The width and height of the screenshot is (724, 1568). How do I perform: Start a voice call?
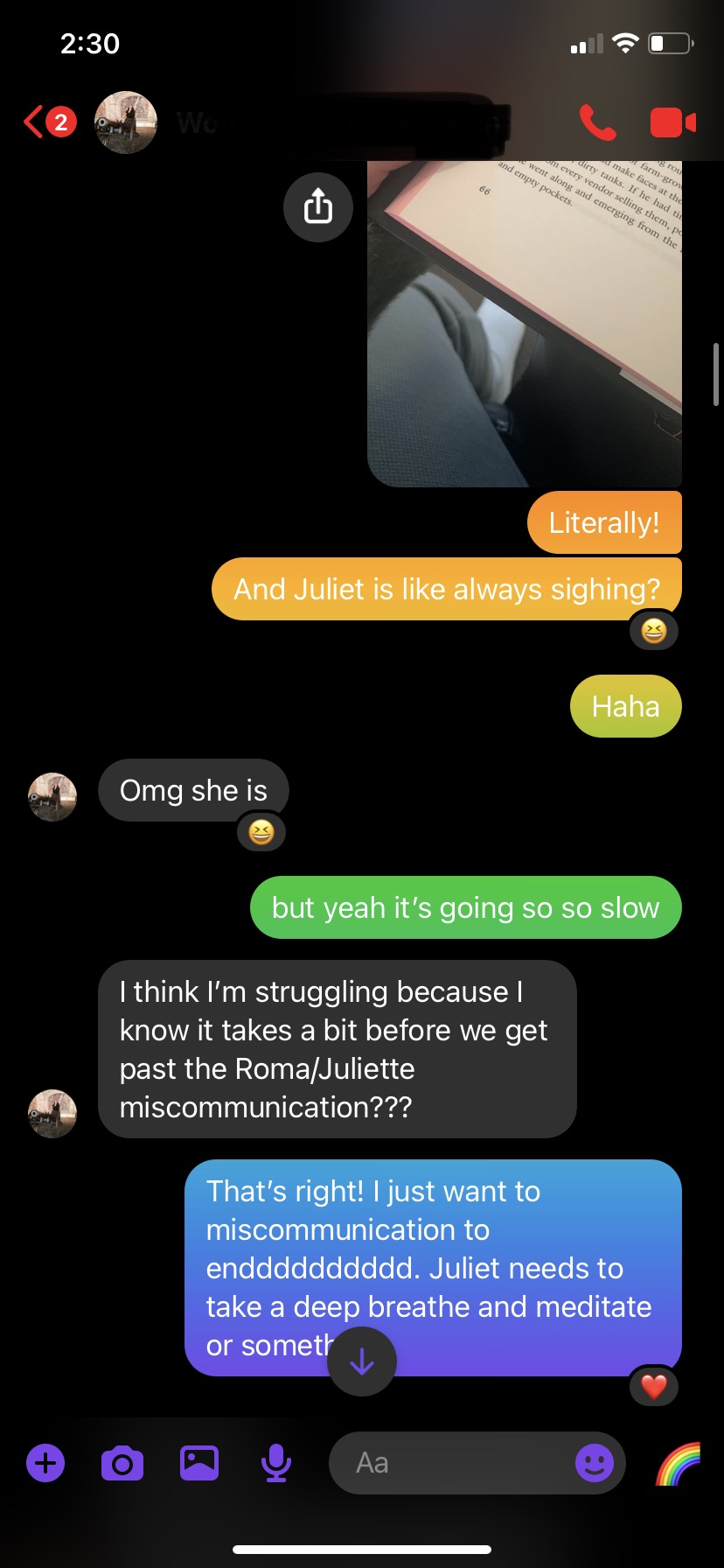tap(598, 122)
